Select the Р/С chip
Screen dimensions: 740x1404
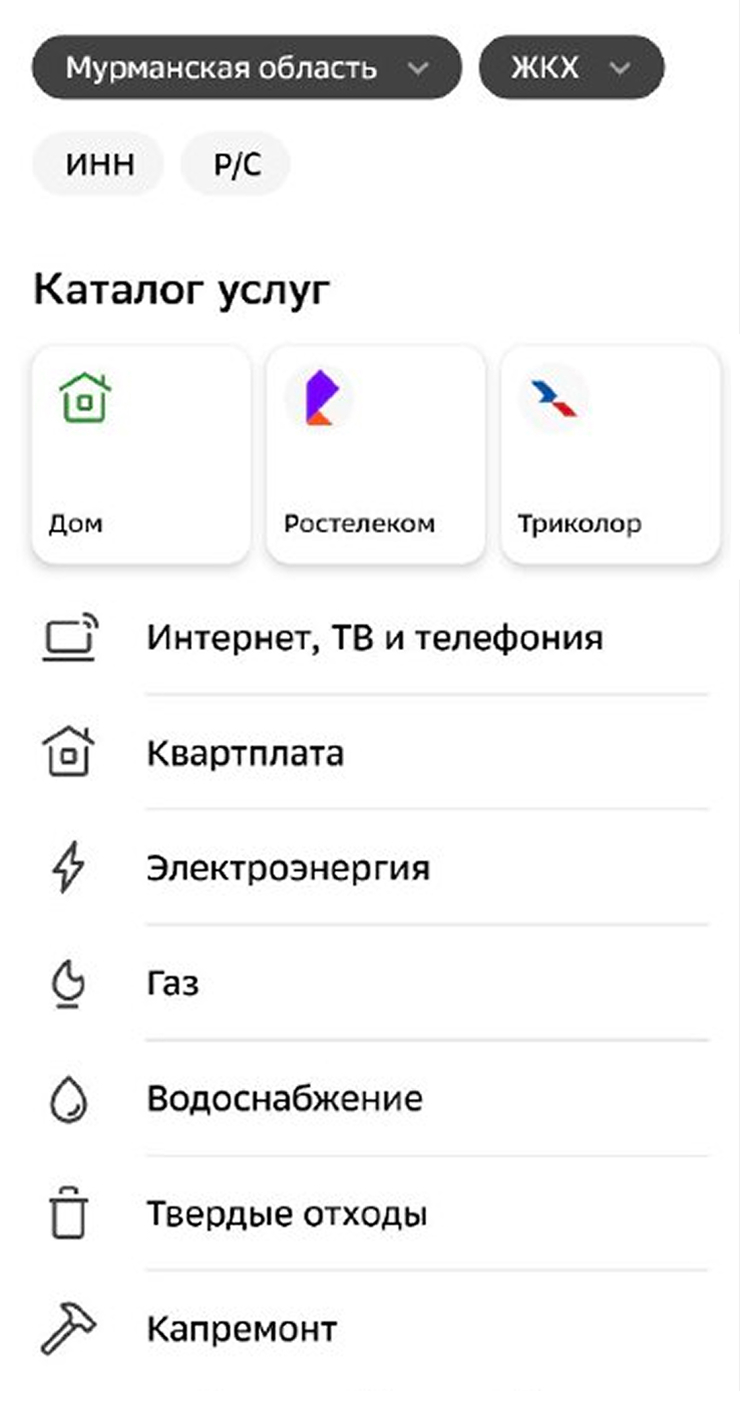tap(236, 164)
